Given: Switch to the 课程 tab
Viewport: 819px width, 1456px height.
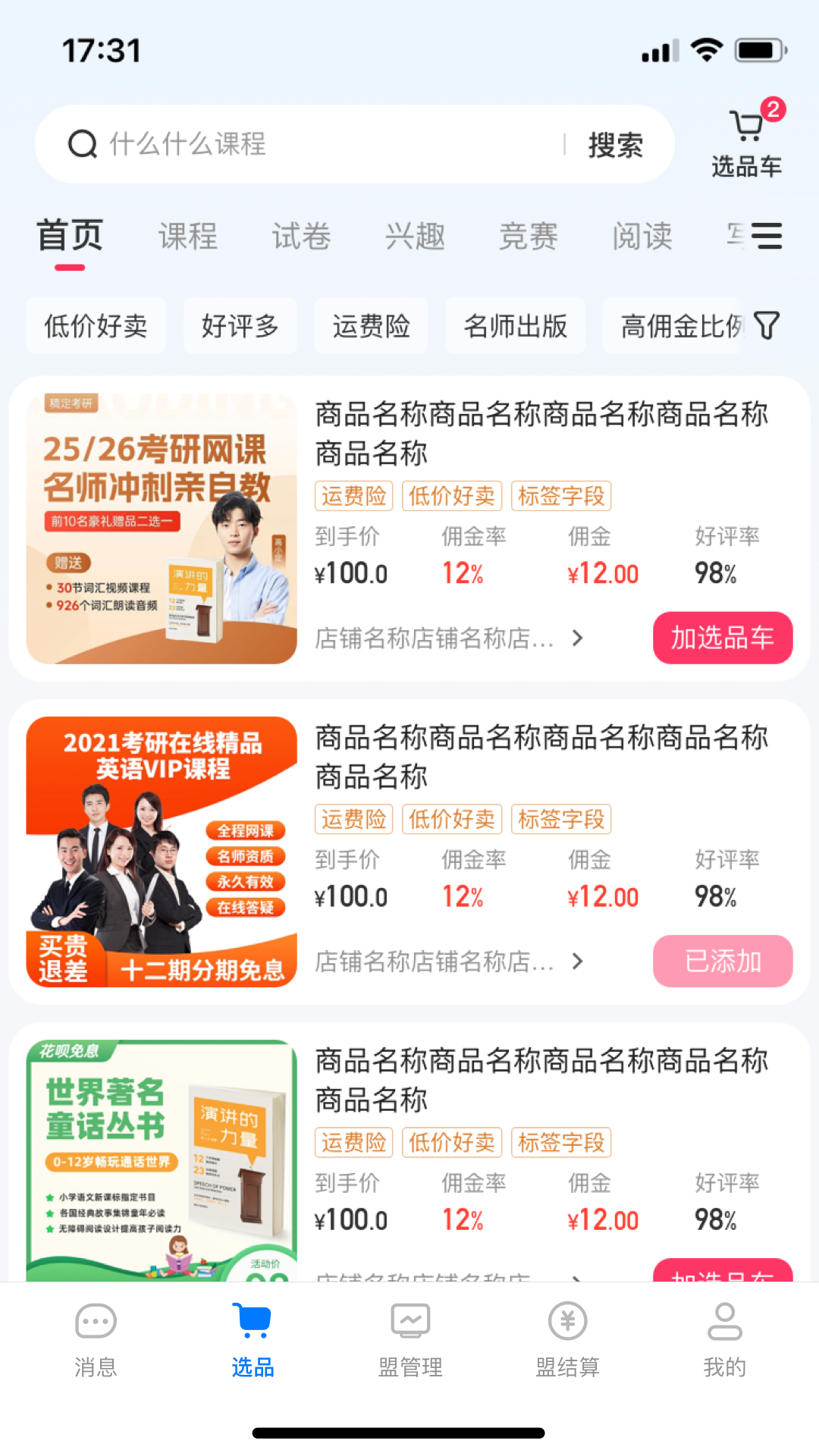Looking at the screenshot, I should [188, 237].
